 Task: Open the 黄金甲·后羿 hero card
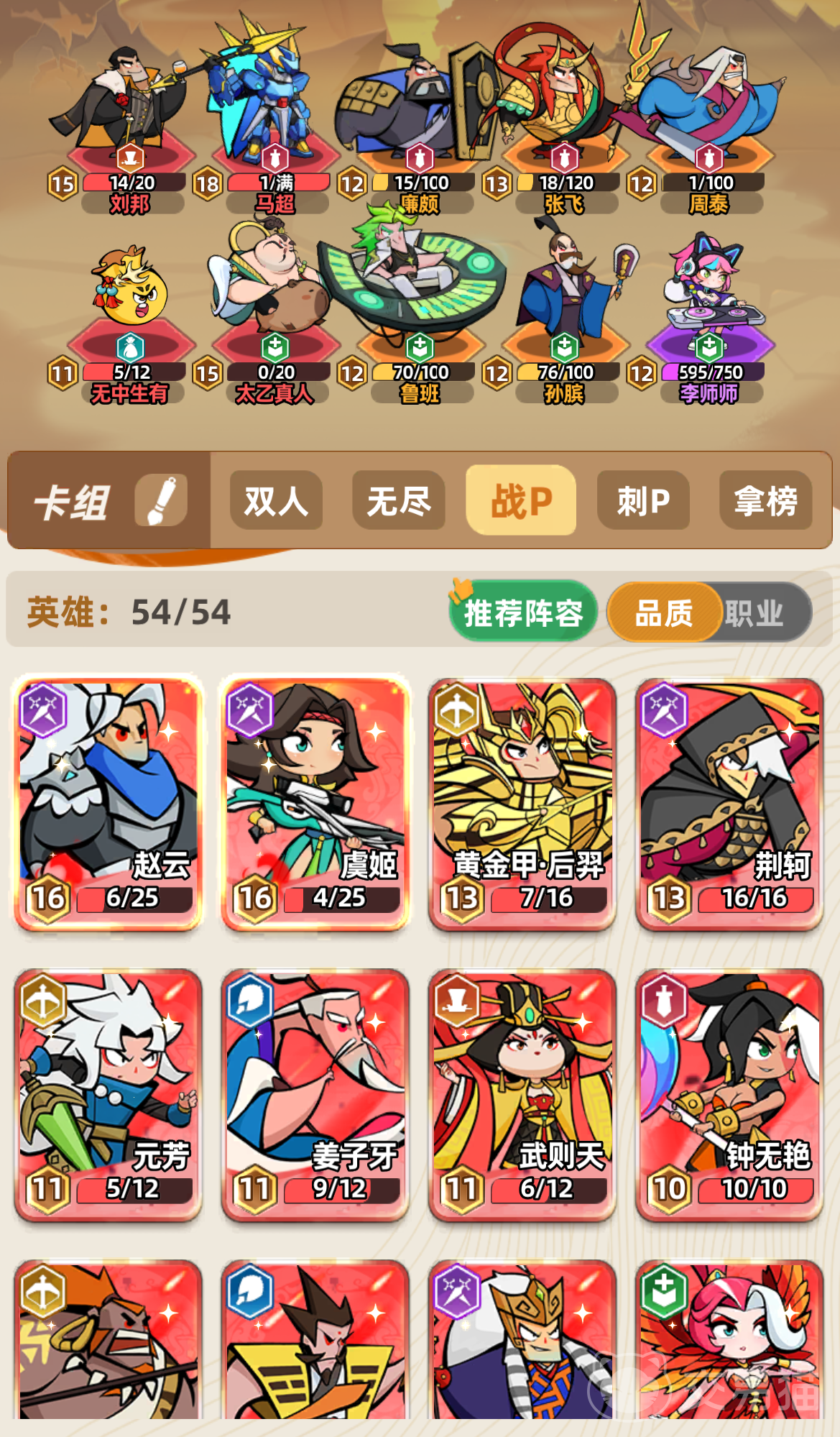[x=522, y=804]
